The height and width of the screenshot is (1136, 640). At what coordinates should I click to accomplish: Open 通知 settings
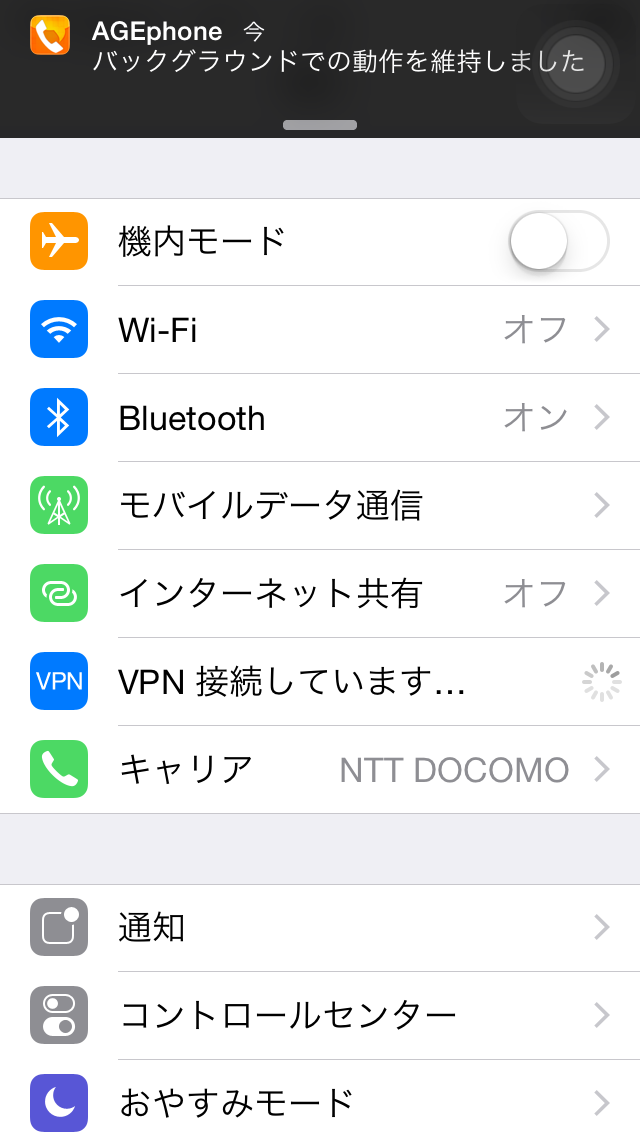[x=320, y=927]
